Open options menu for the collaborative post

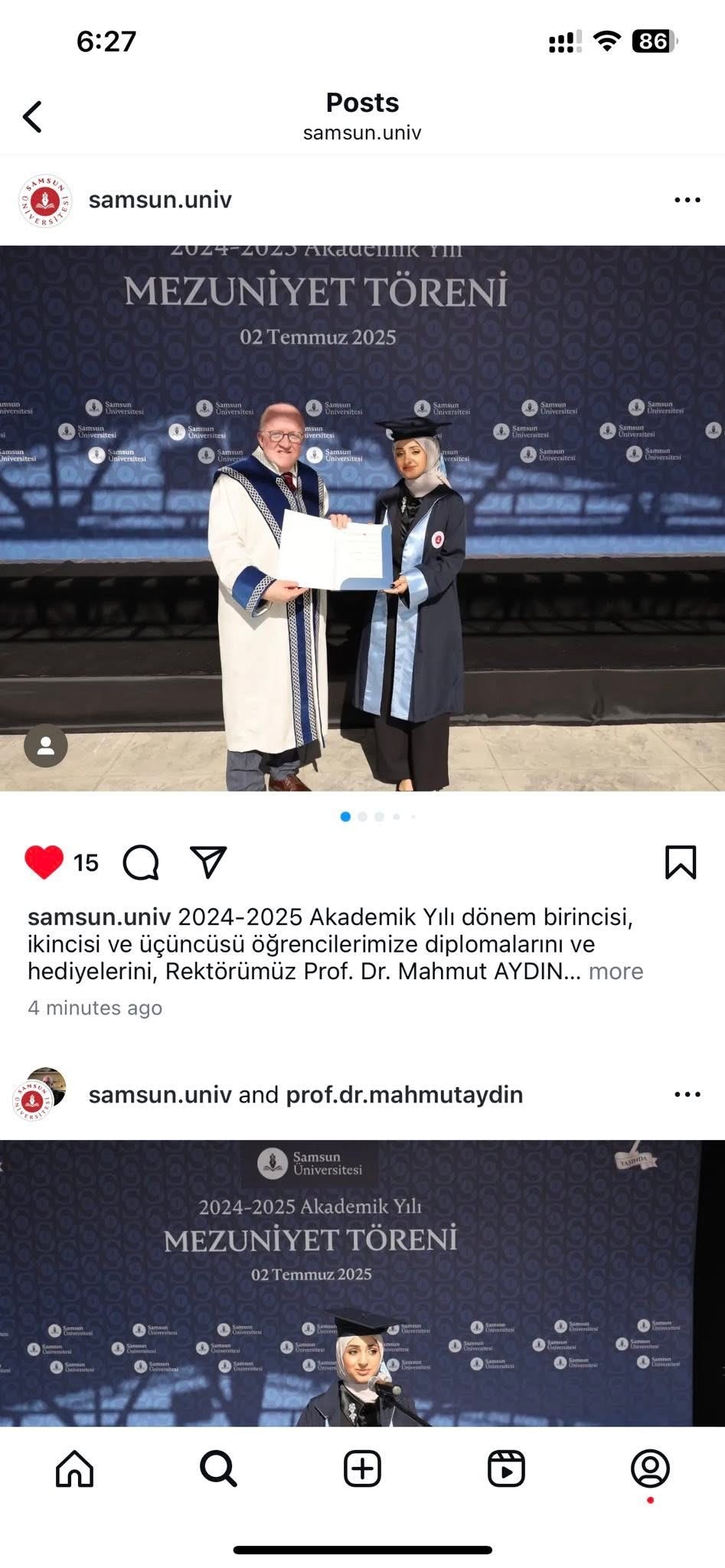(687, 1094)
